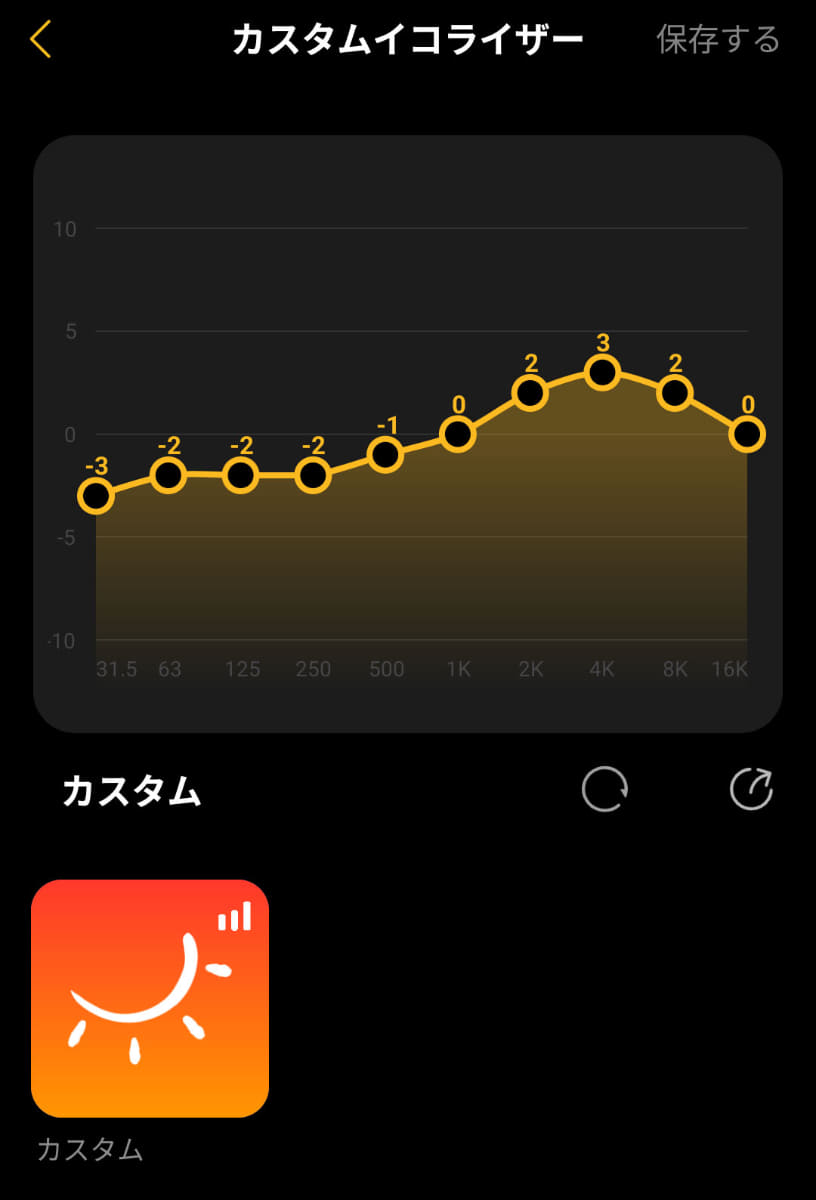Select the 2K band node showing +2
Screen dimensions: 816x1200
[x=531, y=392]
